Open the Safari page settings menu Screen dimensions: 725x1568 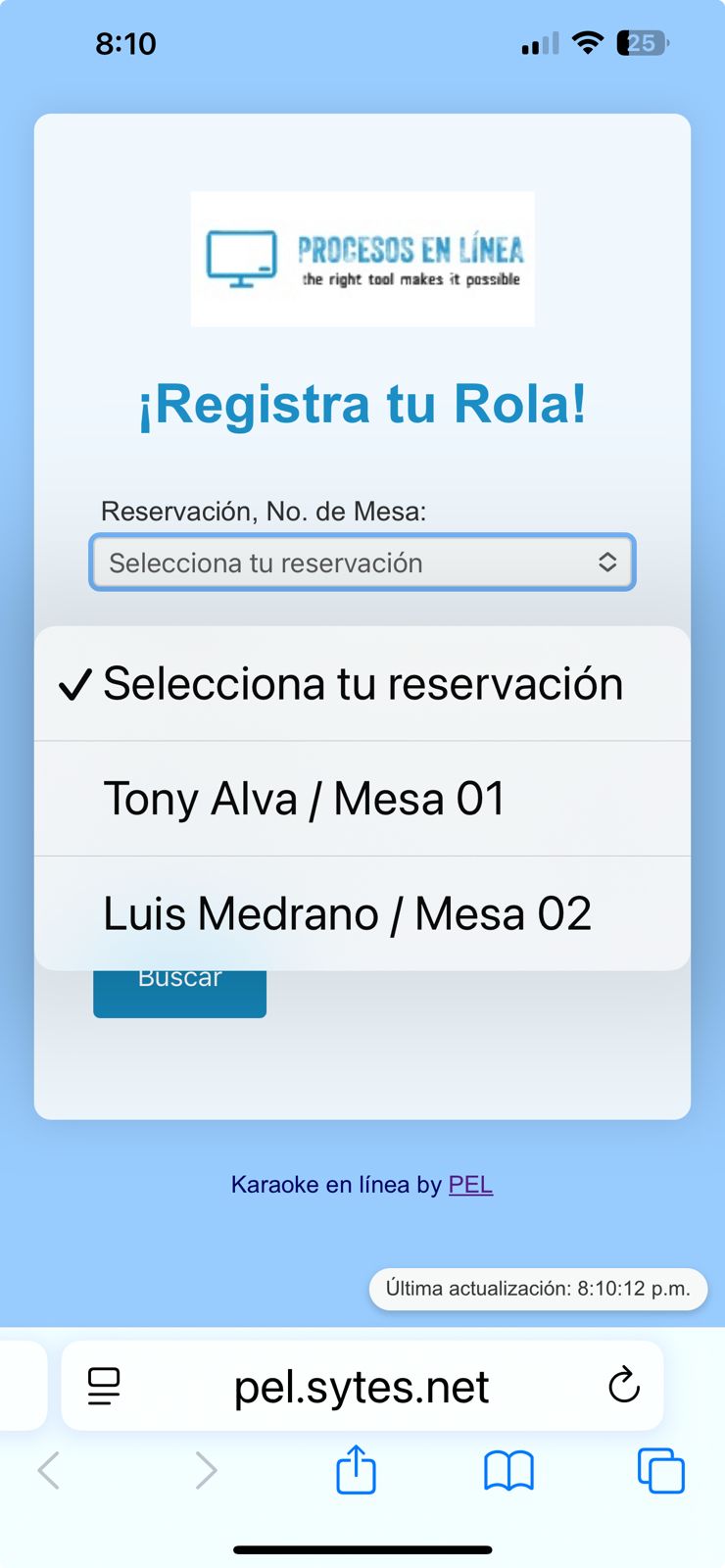104,1386
